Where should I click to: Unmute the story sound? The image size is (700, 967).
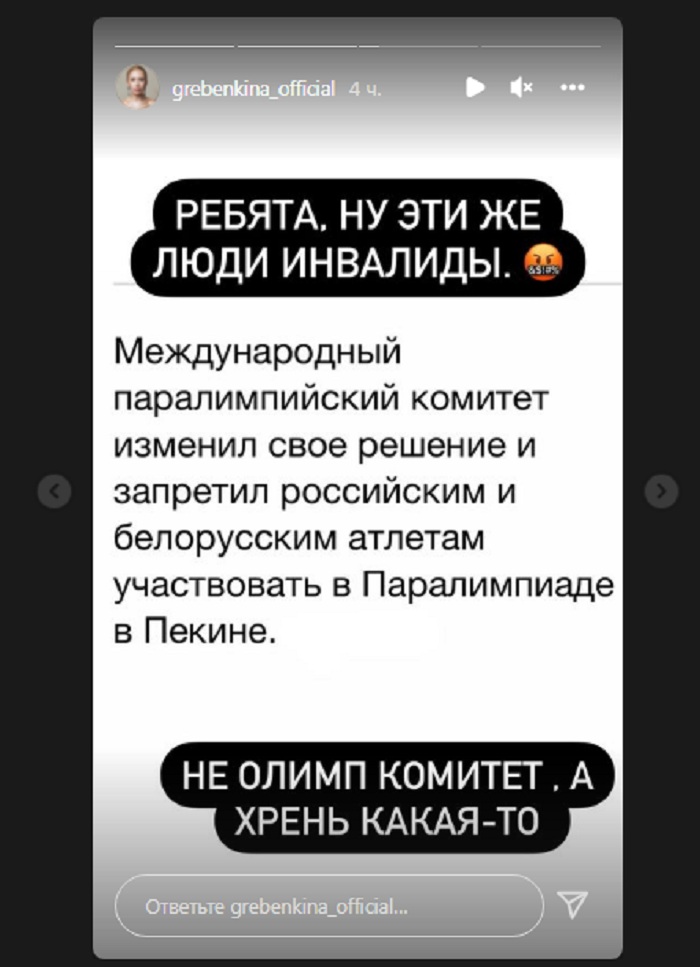point(520,88)
